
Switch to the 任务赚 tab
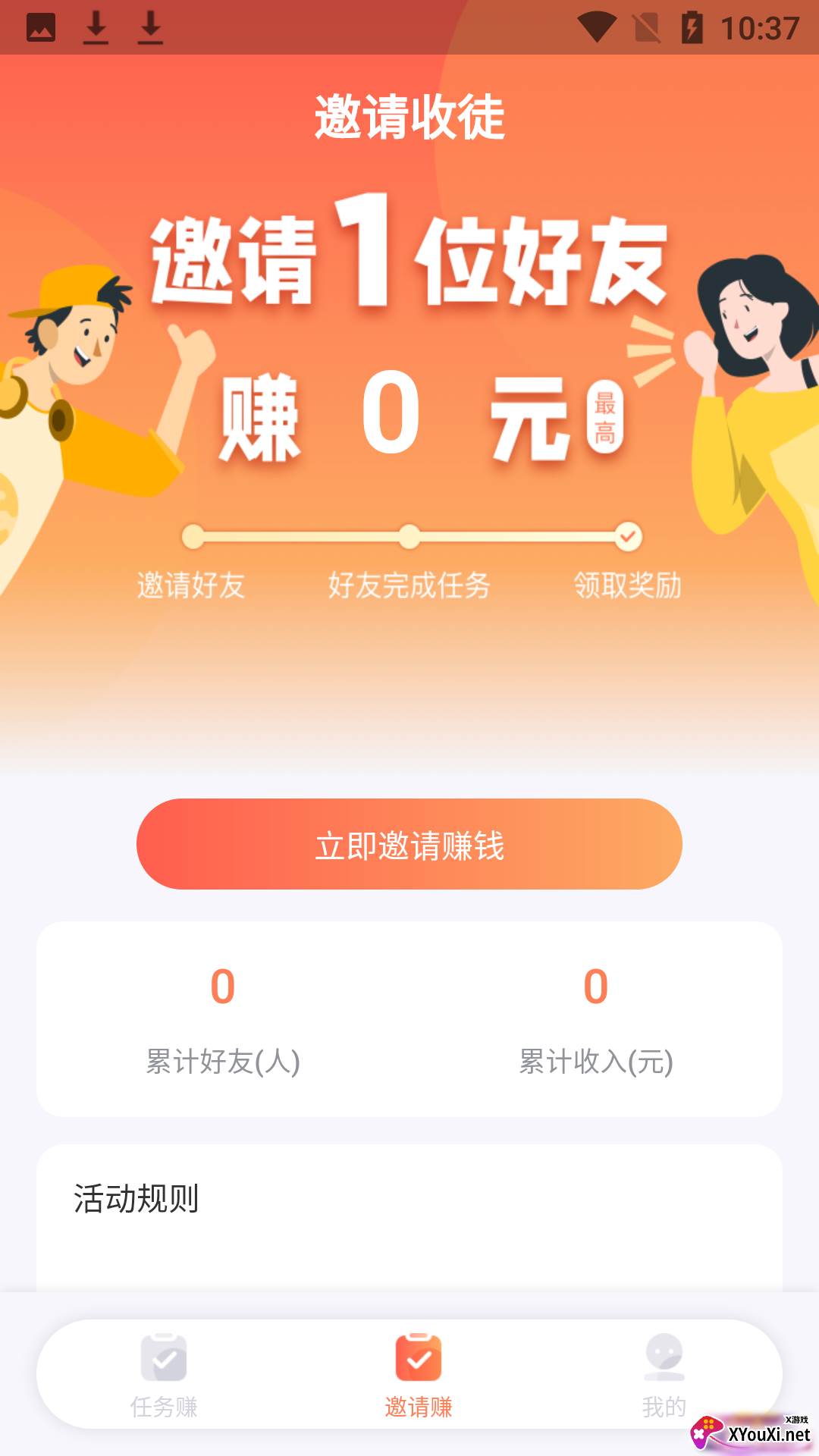(164, 1376)
